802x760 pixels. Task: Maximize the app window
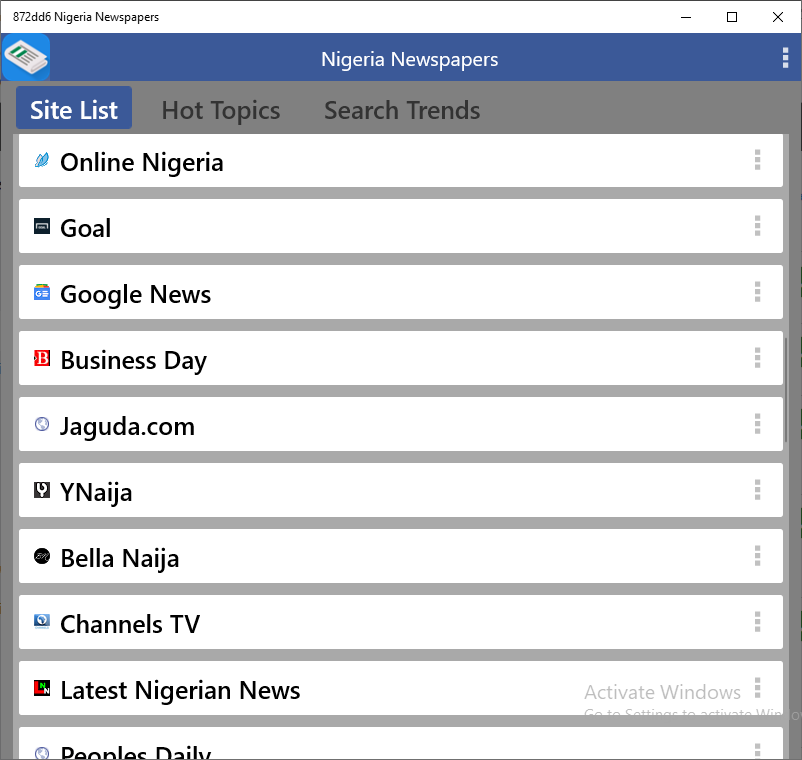pos(732,17)
